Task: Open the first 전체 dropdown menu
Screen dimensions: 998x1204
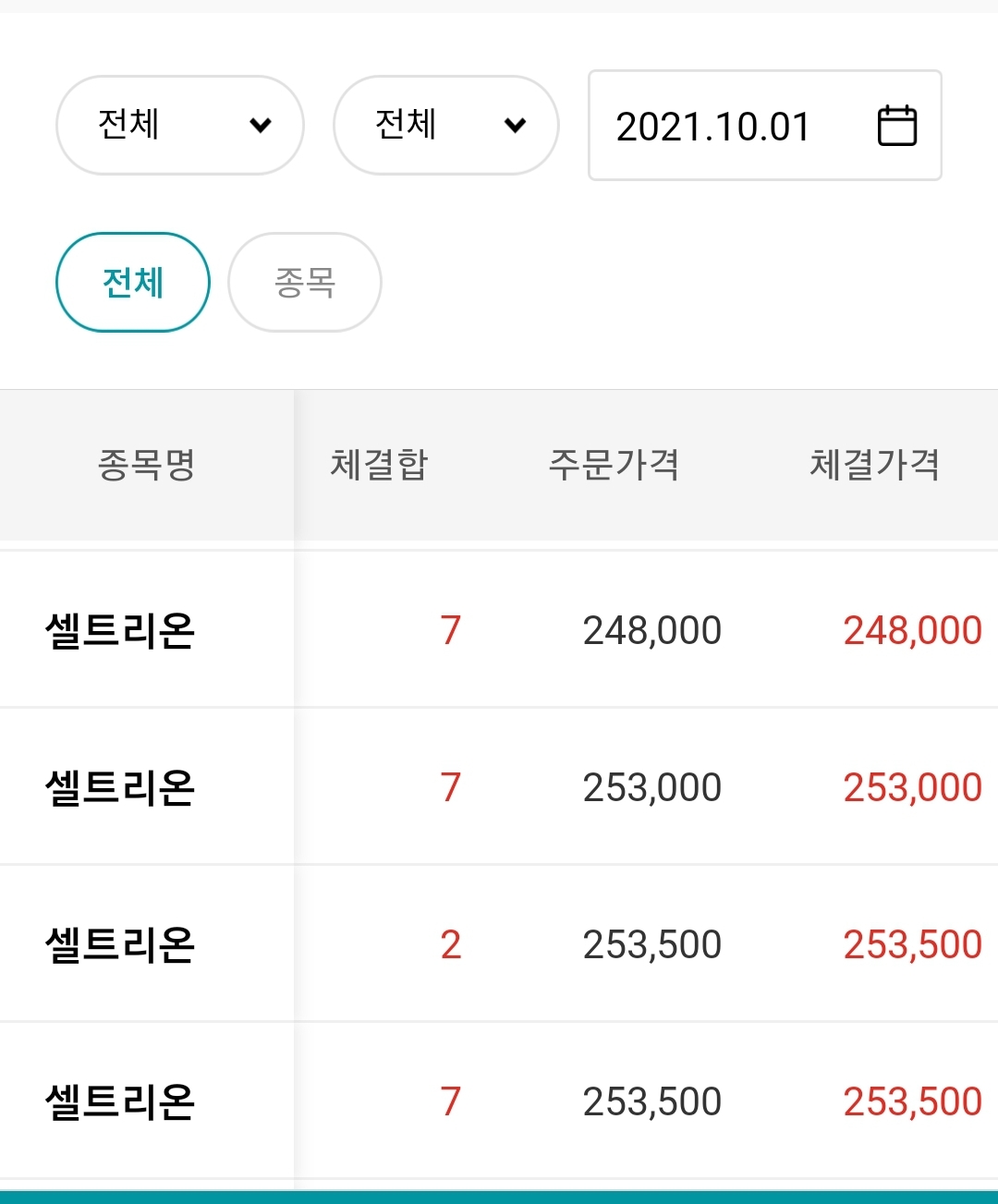Action: pyautogui.click(x=179, y=126)
